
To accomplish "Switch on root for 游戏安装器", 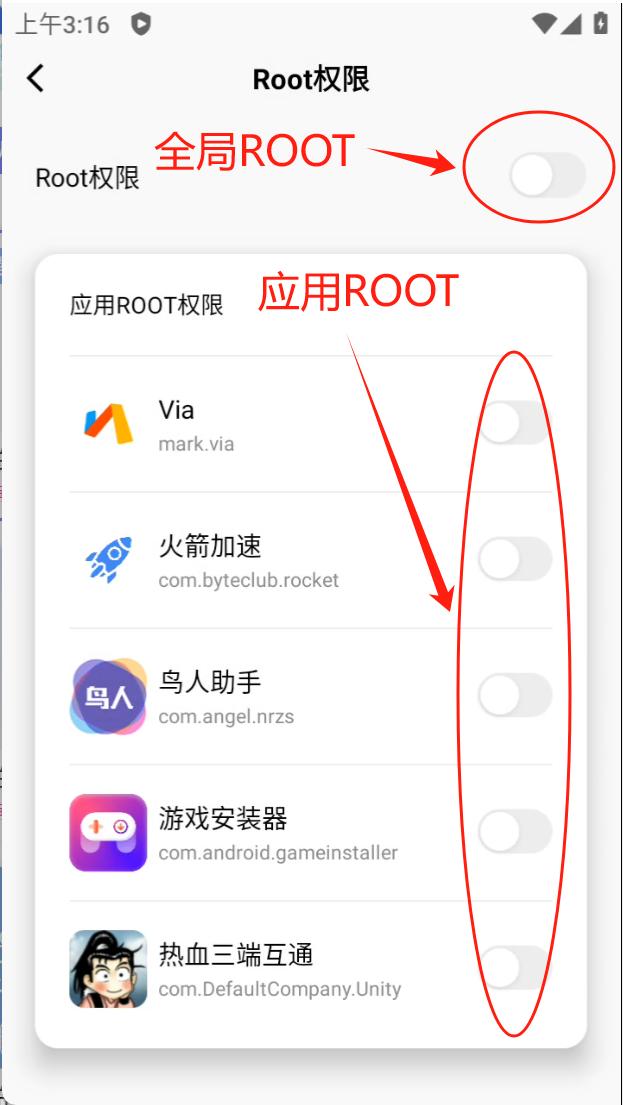I will [515, 832].
